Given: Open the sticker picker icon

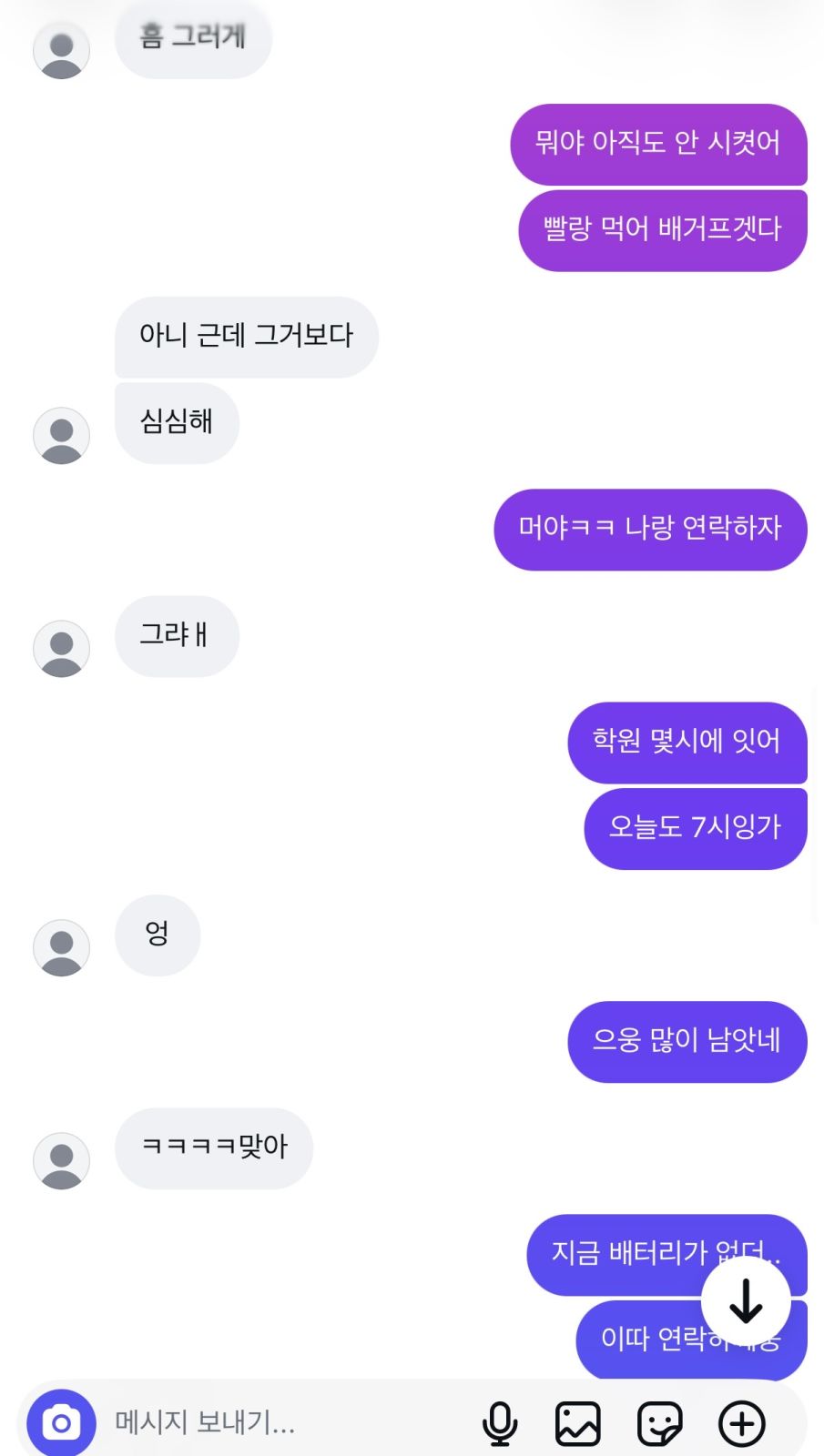Looking at the screenshot, I should 660,1423.
